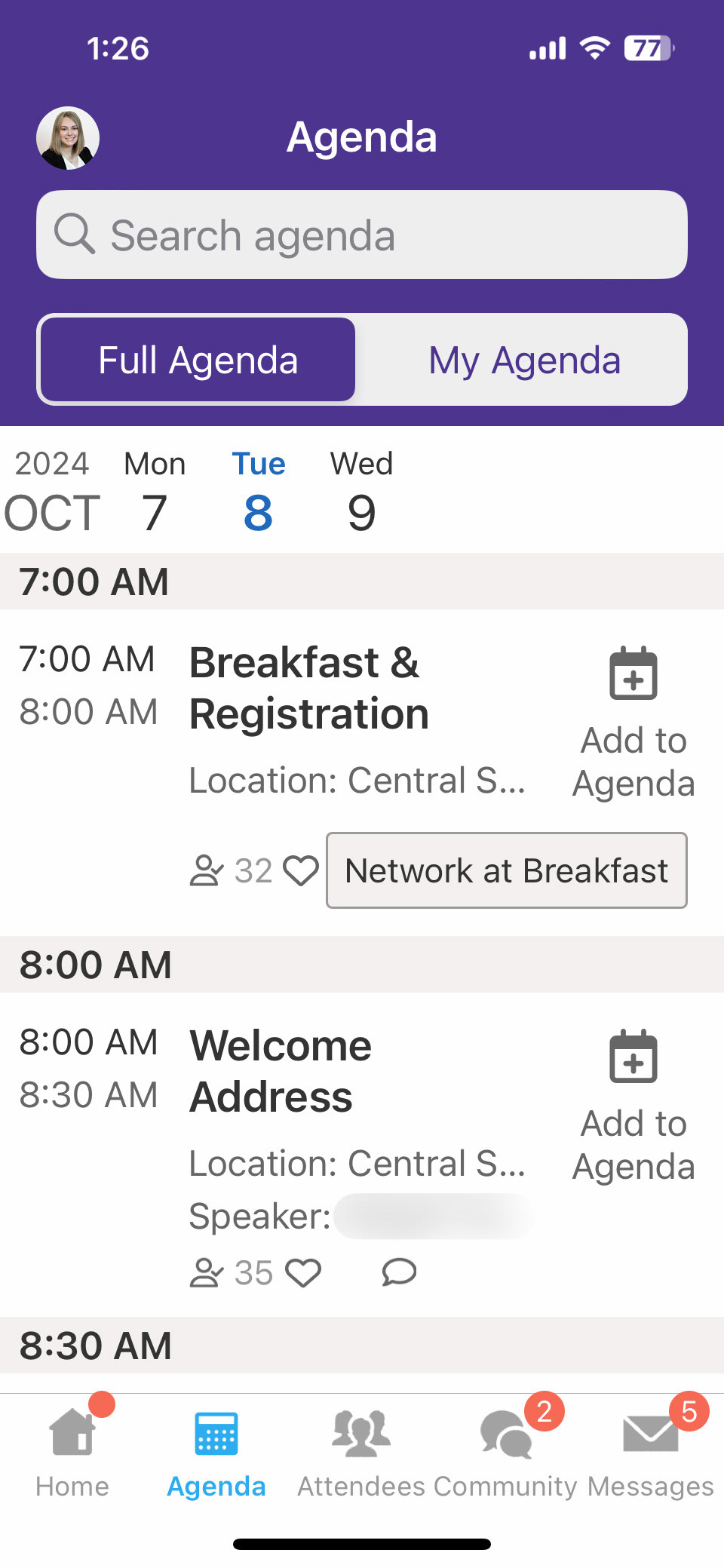The height and width of the screenshot is (1568, 724).
Task: Open the Attendees tab
Action: click(361, 1453)
